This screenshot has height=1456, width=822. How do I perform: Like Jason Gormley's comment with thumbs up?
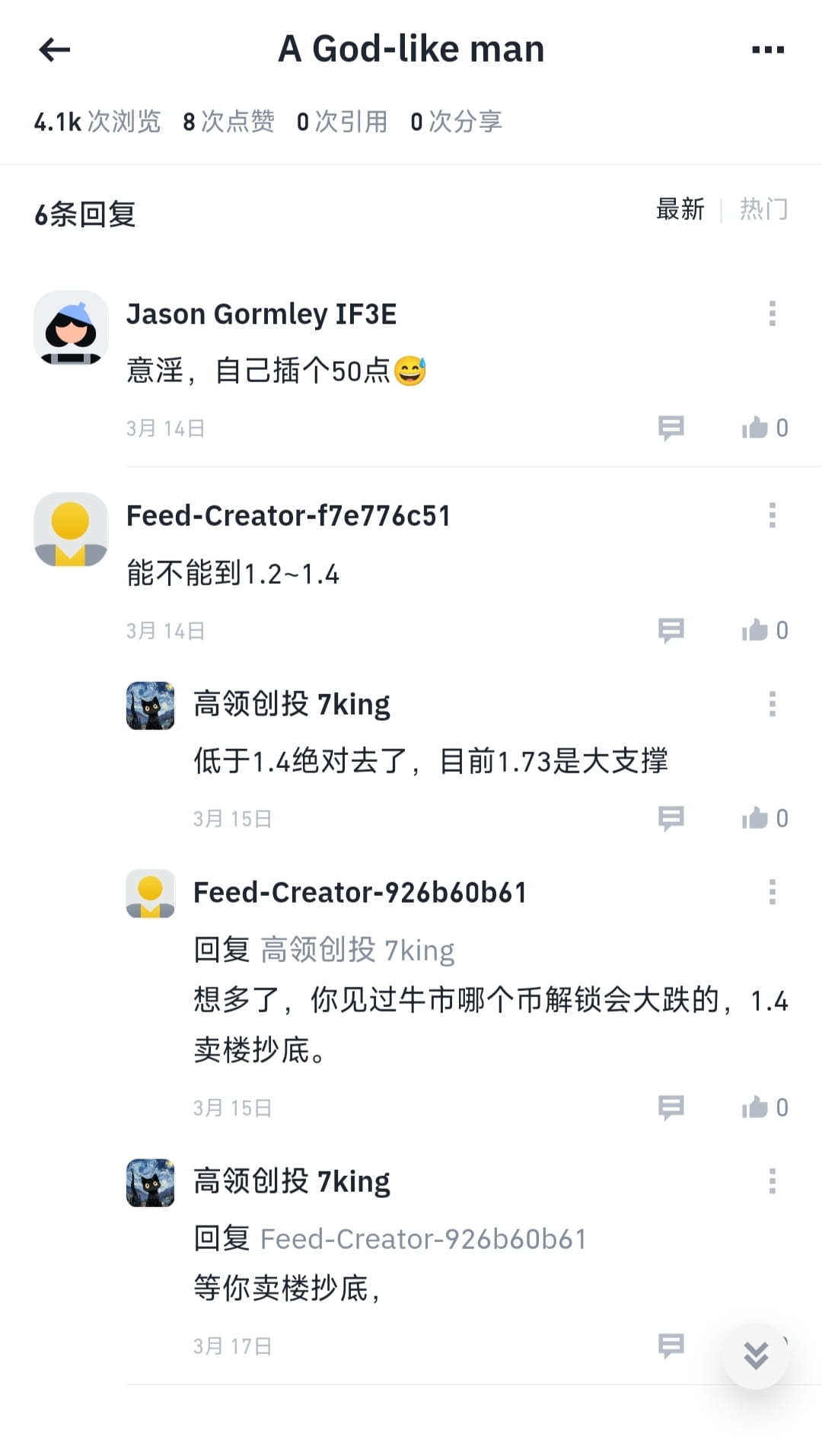(x=756, y=428)
